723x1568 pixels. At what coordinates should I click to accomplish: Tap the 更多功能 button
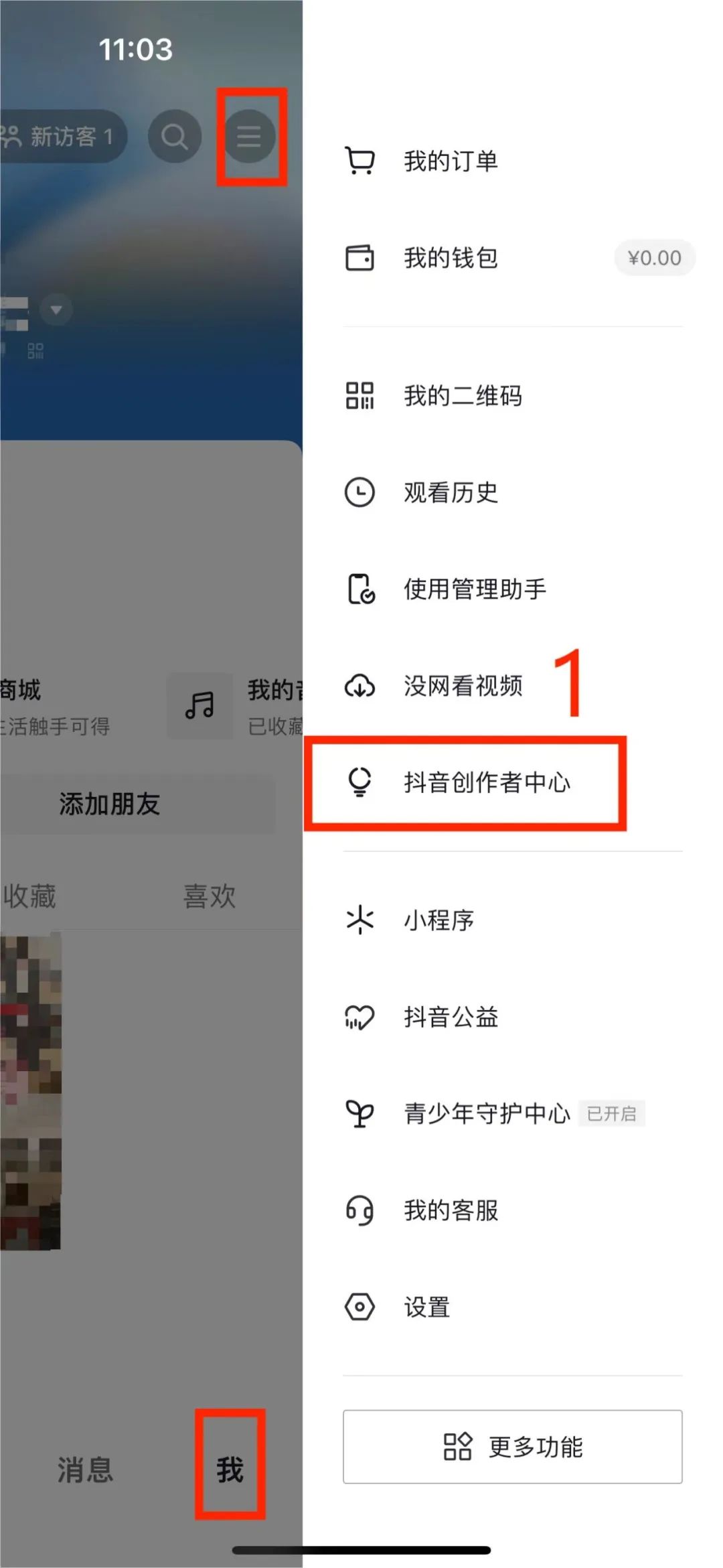click(x=513, y=1447)
